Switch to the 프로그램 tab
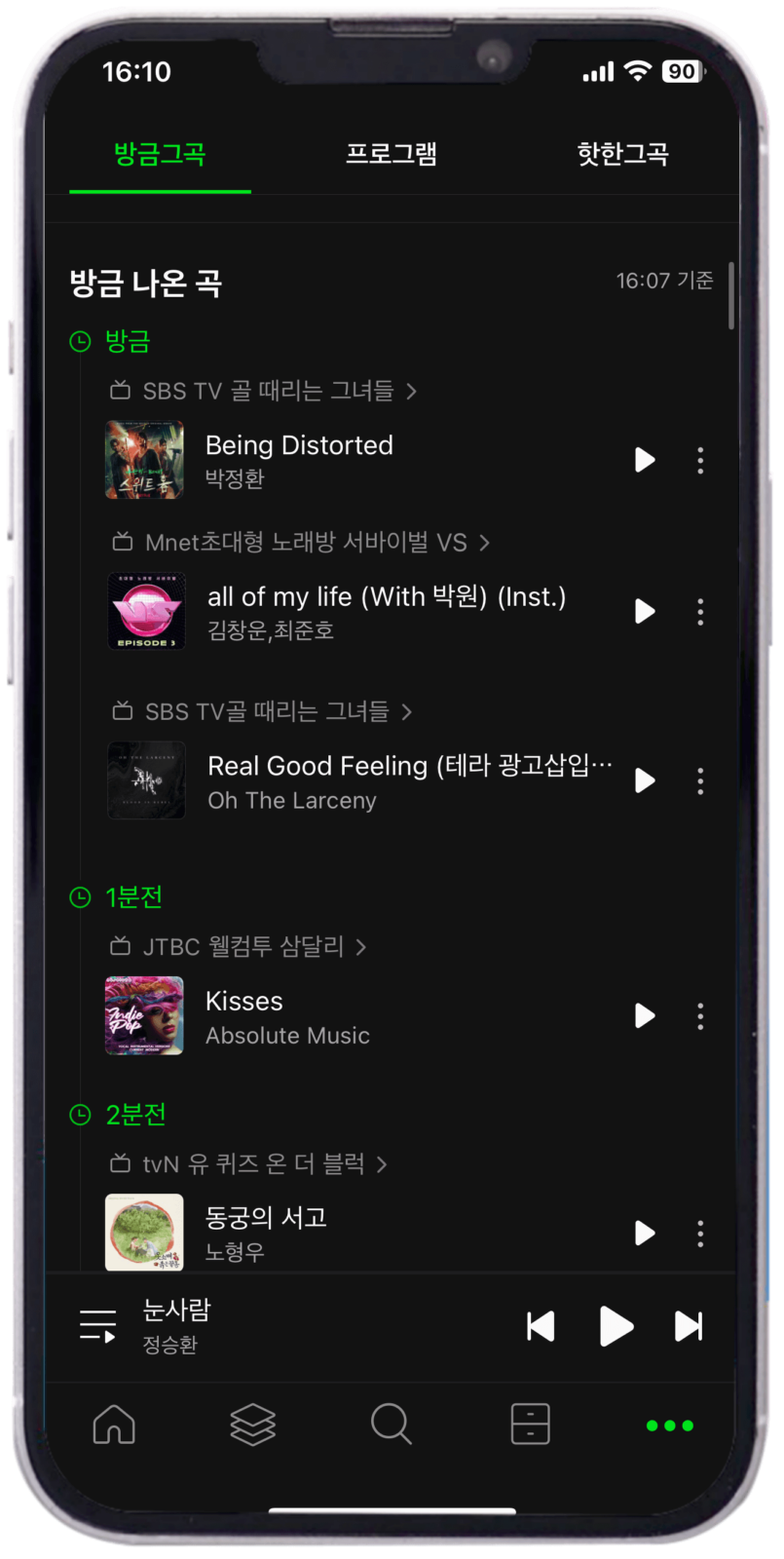Viewport: 784px width, 1559px height. tap(392, 154)
